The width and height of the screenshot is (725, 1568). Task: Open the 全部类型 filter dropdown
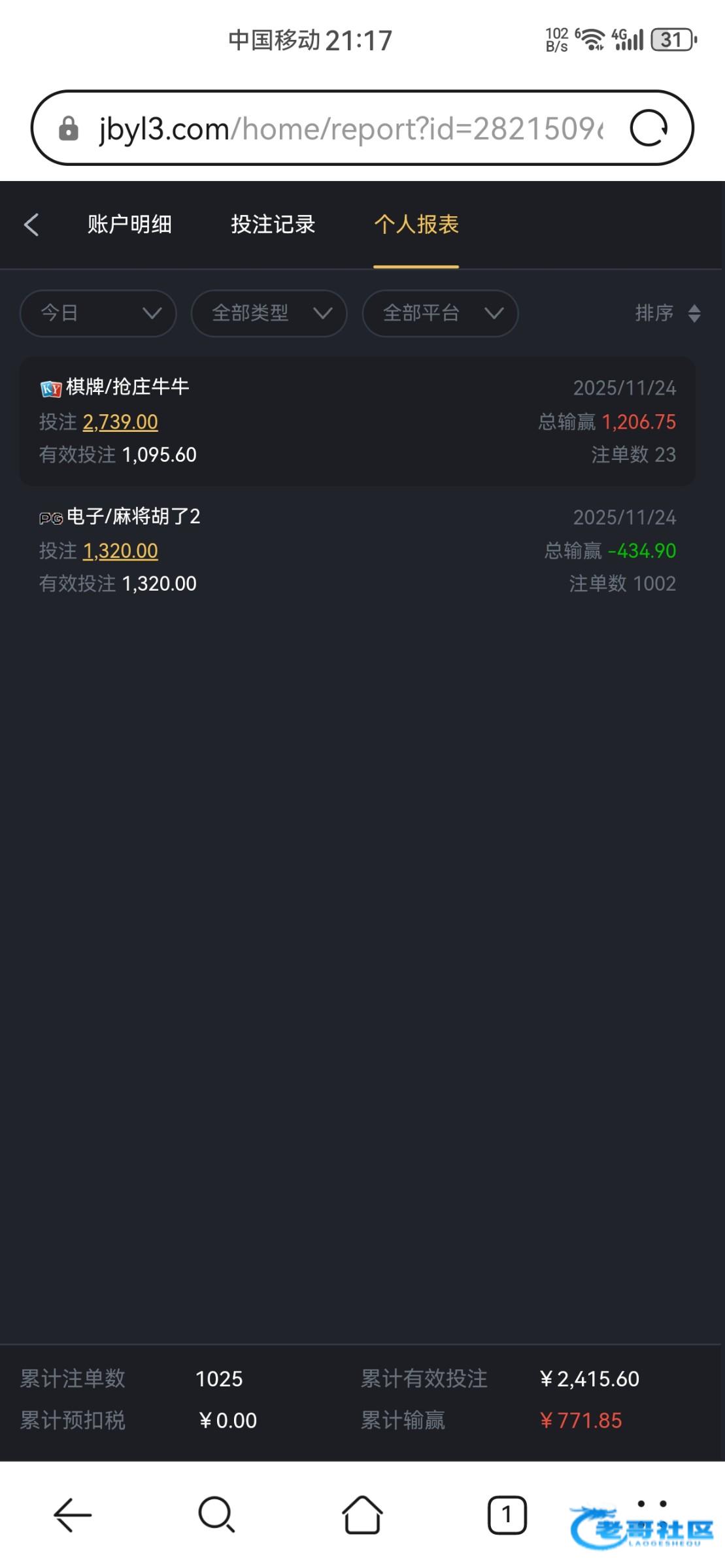click(x=269, y=314)
